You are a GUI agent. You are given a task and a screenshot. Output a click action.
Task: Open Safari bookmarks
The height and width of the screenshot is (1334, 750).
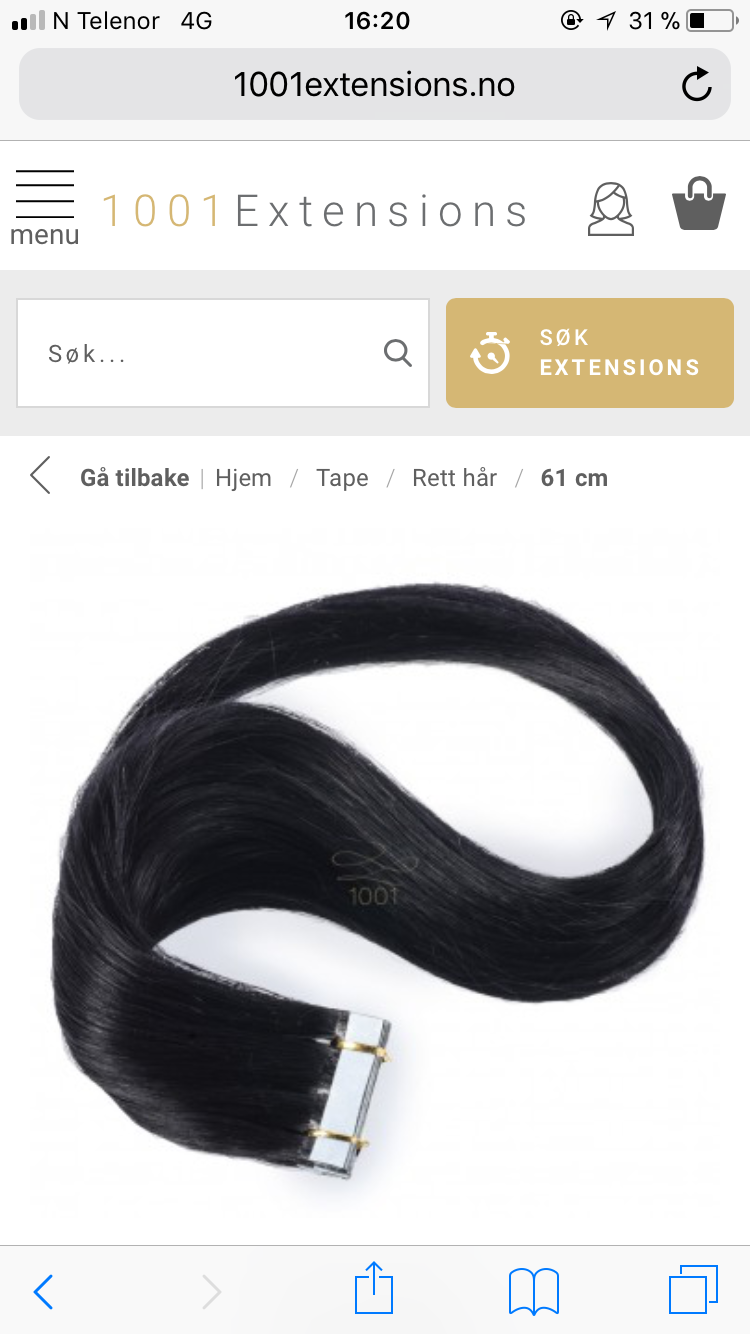pyautogui.click(x=534, y=1292)
